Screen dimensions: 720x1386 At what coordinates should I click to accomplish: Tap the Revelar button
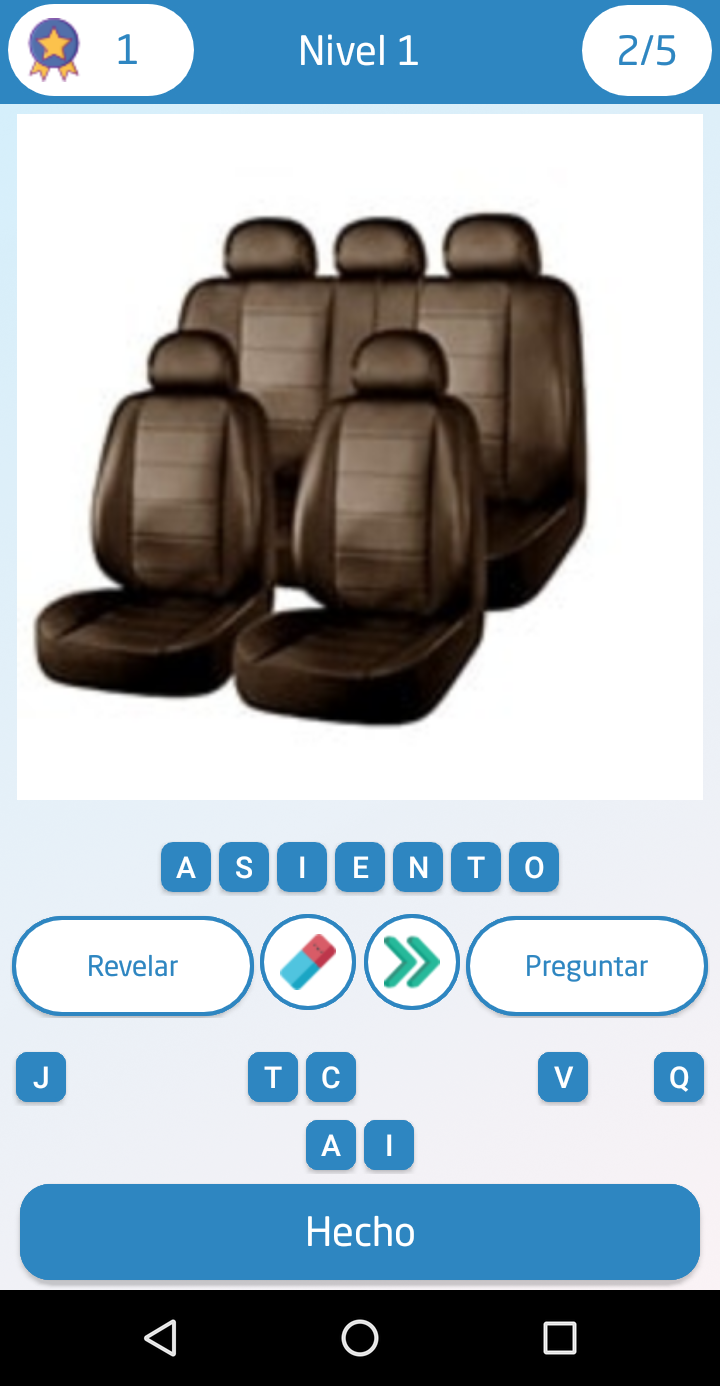[x=132, y=966]
